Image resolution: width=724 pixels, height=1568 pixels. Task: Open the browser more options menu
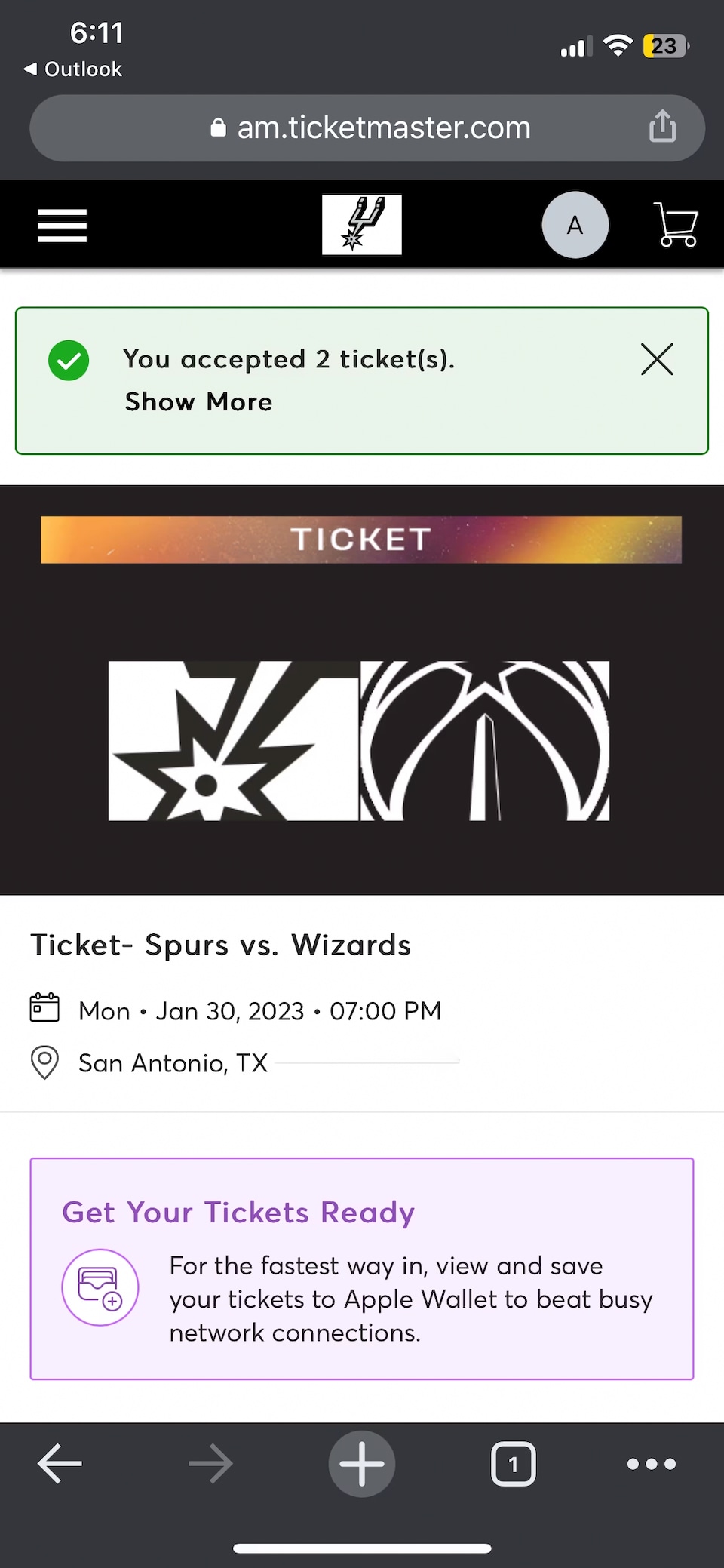tap(651, 1464)
